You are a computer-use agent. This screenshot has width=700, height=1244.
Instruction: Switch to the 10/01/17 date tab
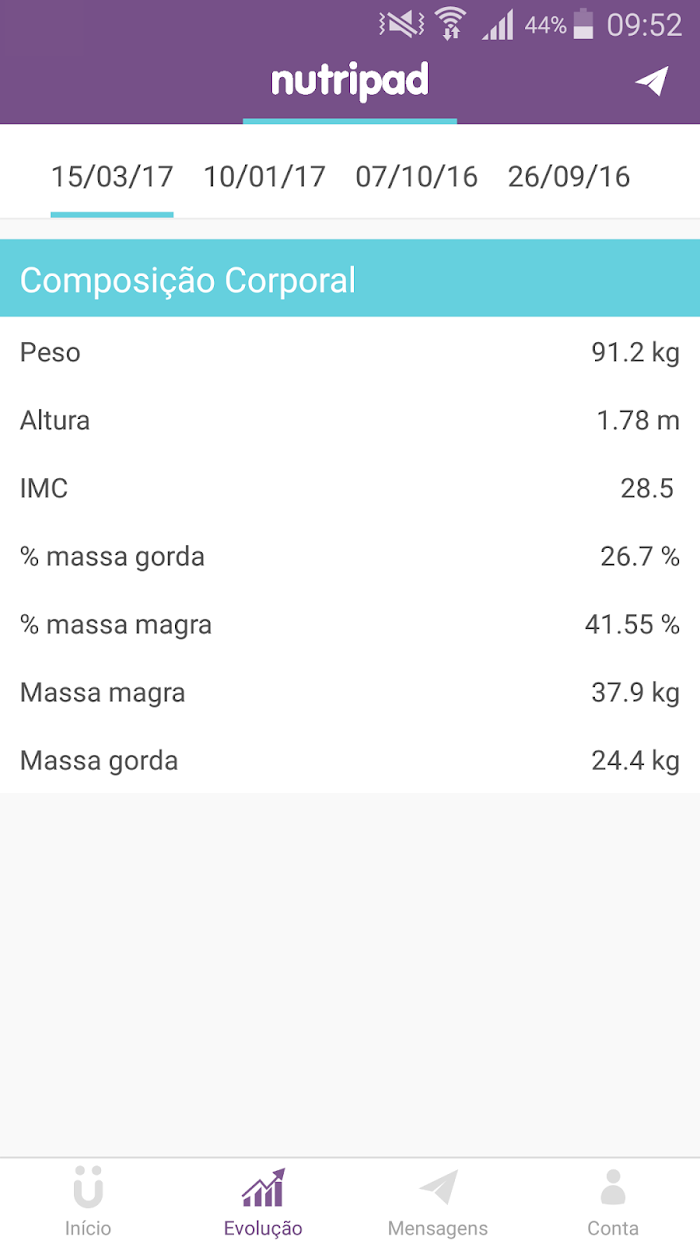(x=265, y=177)
